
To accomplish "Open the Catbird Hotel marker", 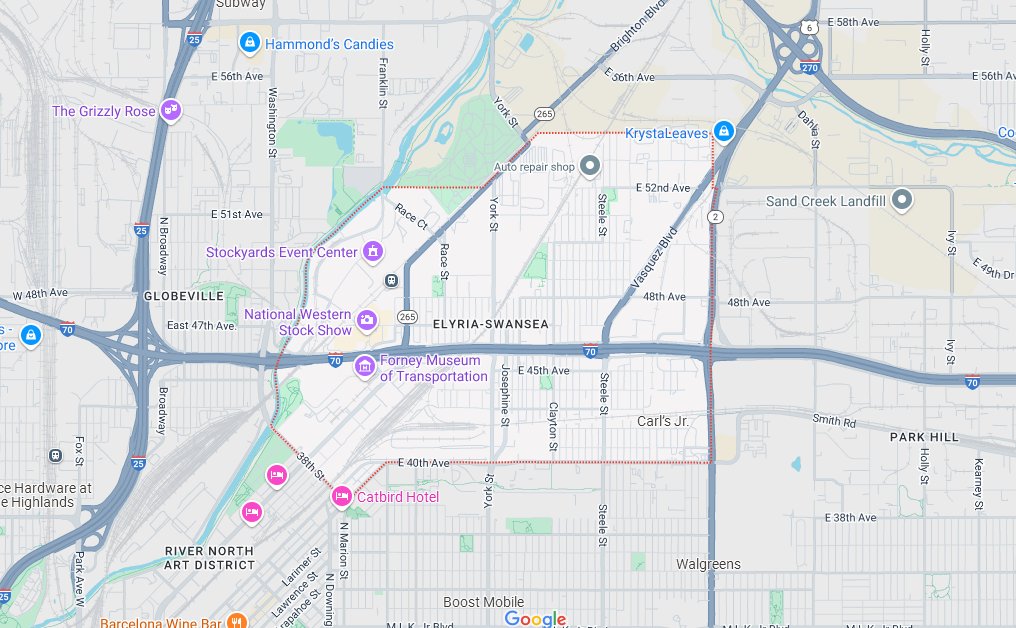I will pos(341,496).
